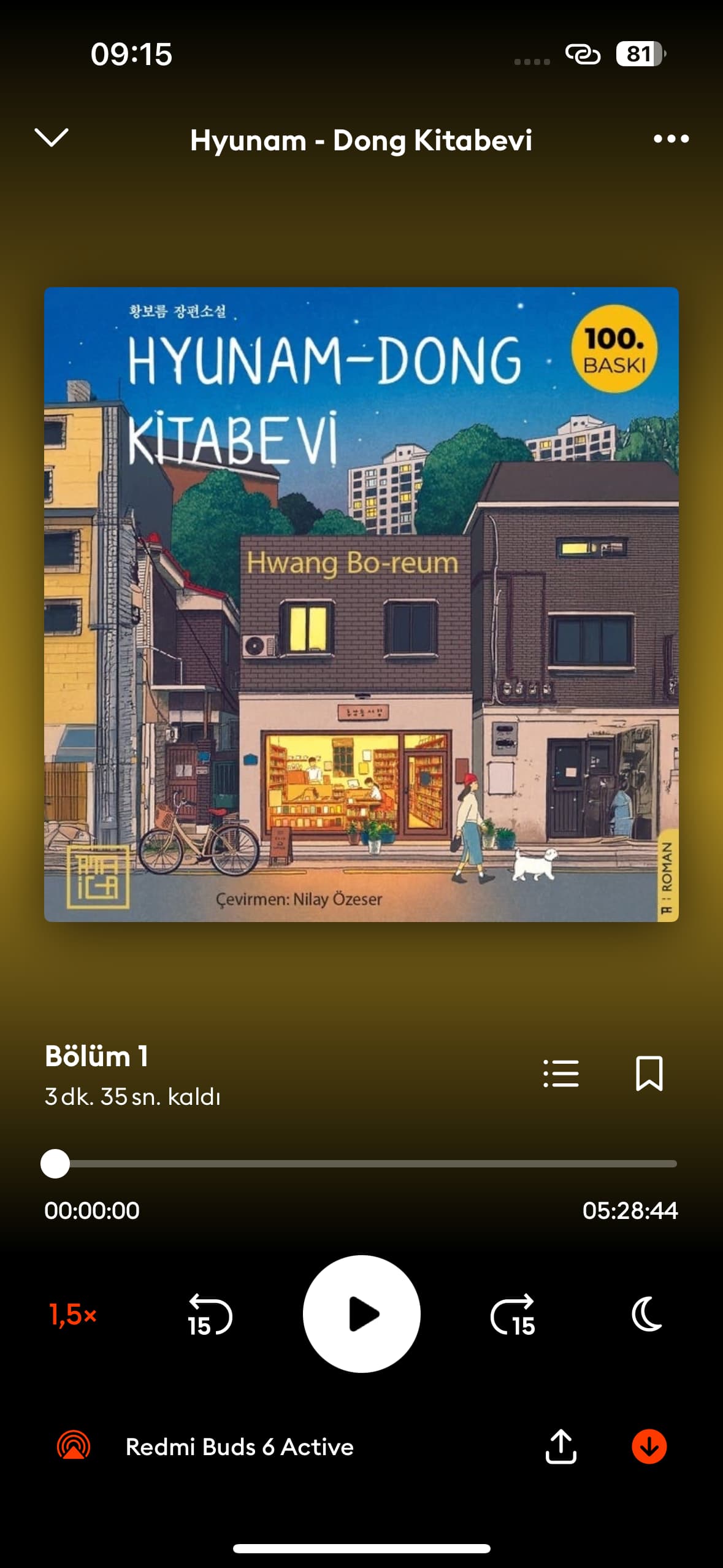
Task: Skip forward 15 seconds
Action: (x=514, y=1315)
